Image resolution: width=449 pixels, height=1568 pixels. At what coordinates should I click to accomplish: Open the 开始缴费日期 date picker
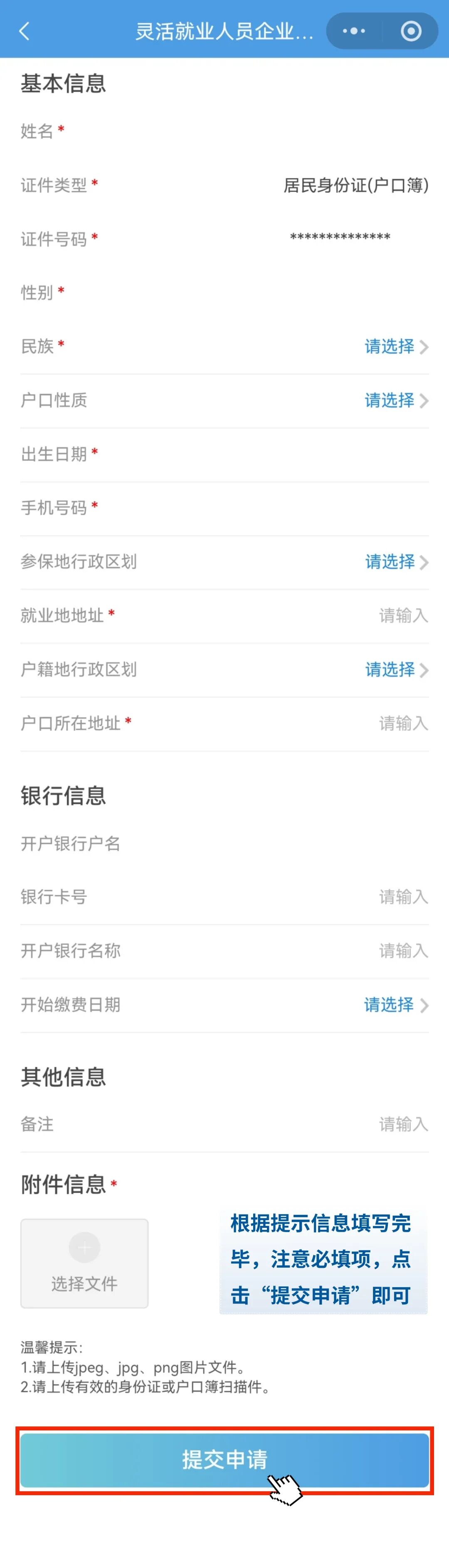(395, 1004)
